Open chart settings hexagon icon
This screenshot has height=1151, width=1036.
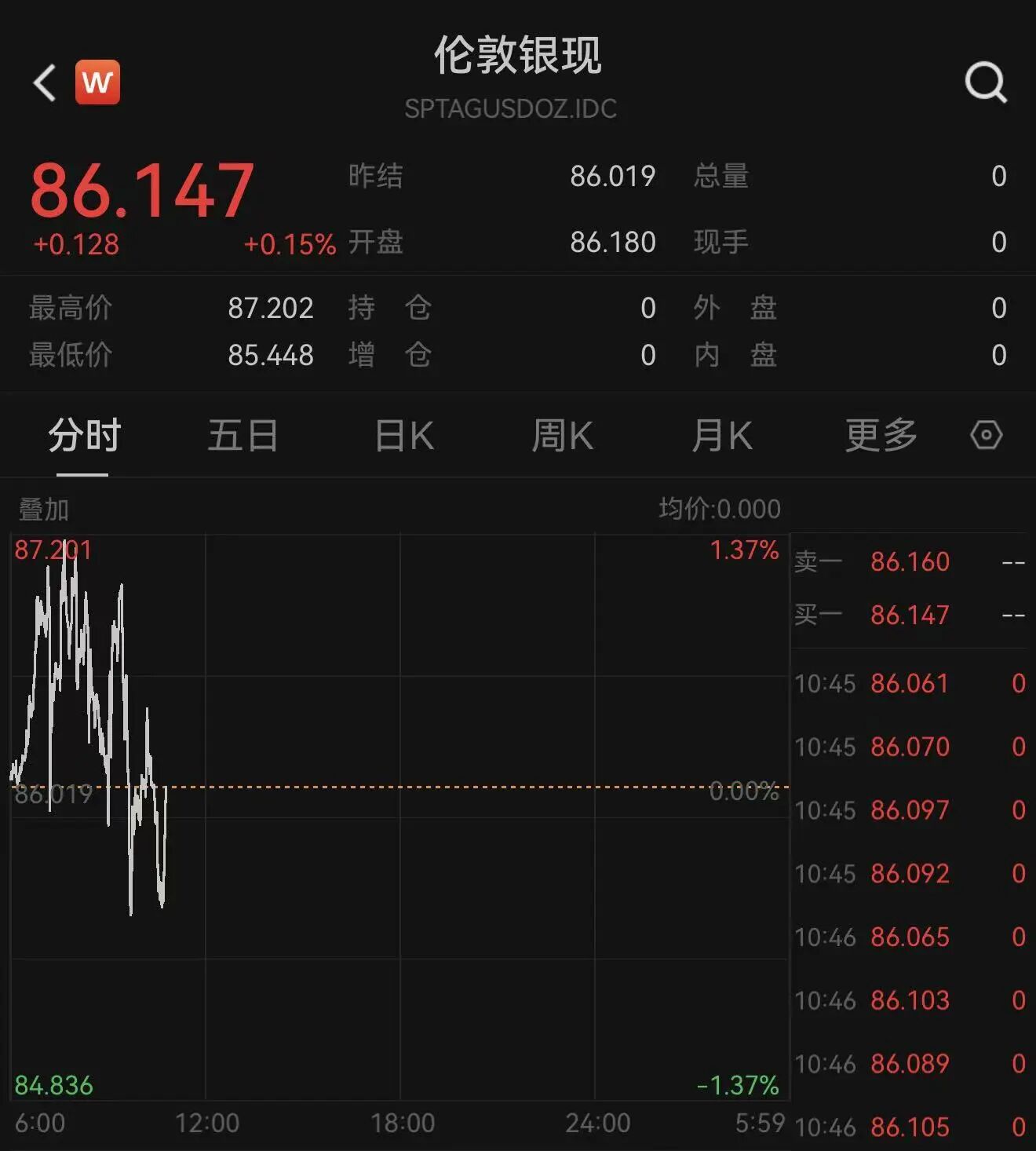(x=986, y=435)
